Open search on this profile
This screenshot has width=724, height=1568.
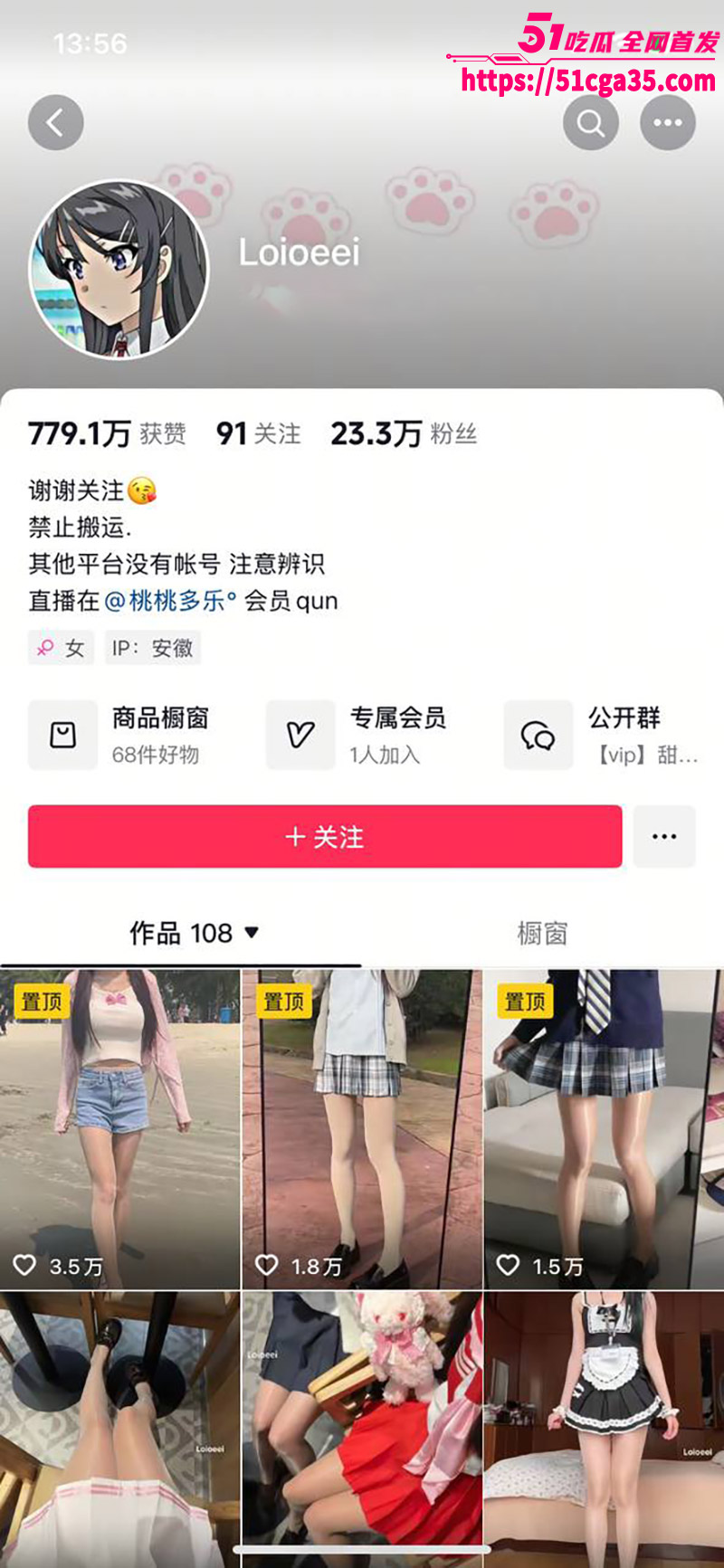[x=590, y=122]
